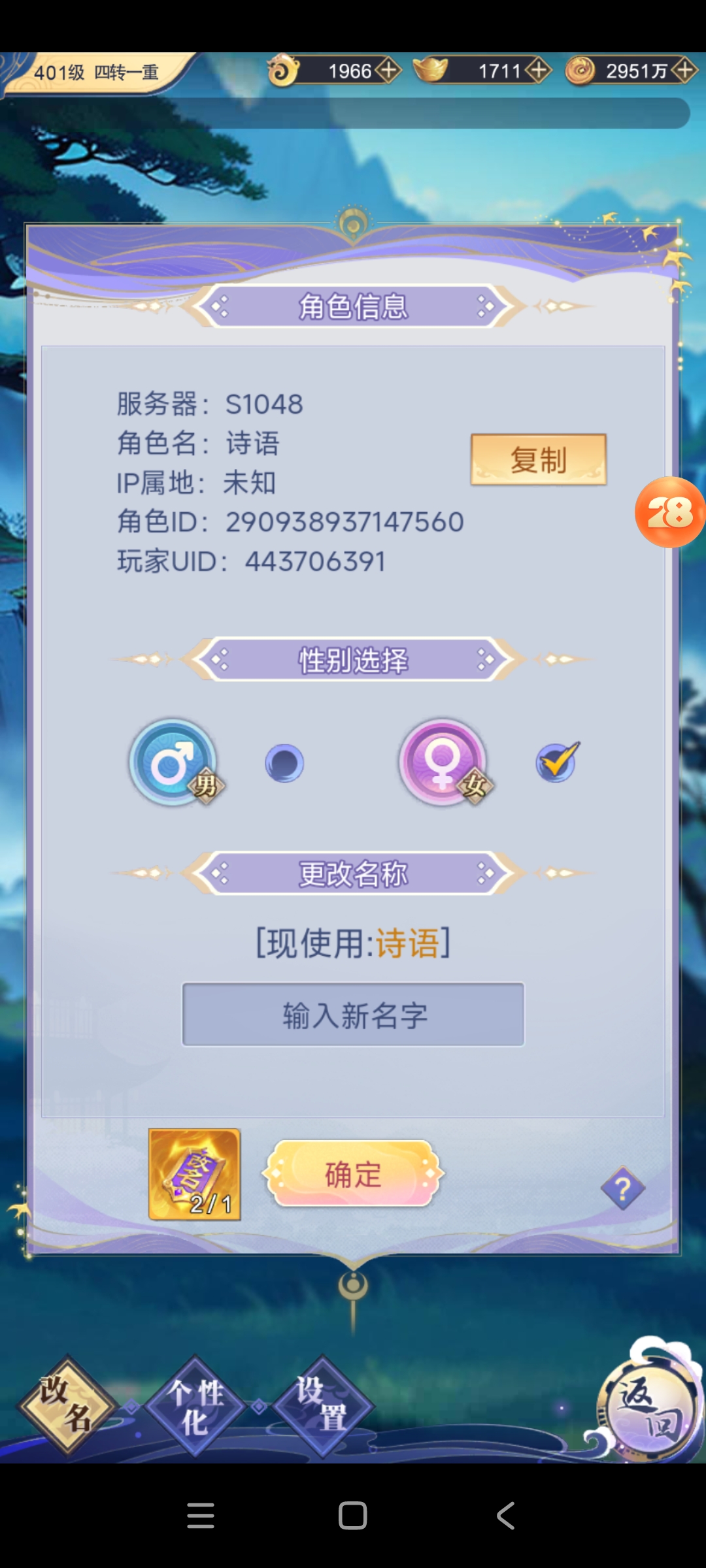Screen dimensions: 706x1568
Task: Open the floating orange 28 bubble
Action: (669, 512)
